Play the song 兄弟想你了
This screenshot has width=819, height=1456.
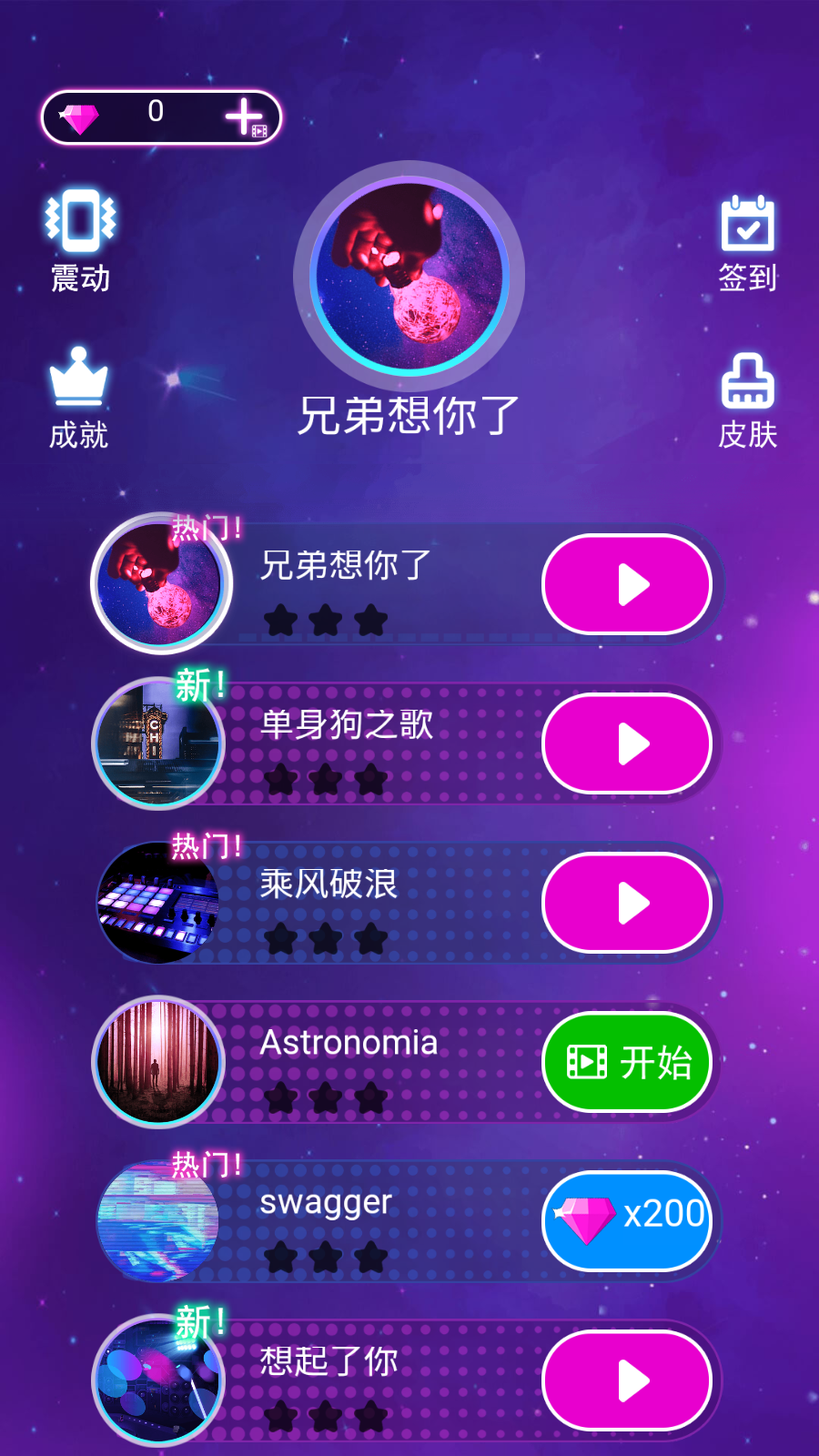[626, 585]
